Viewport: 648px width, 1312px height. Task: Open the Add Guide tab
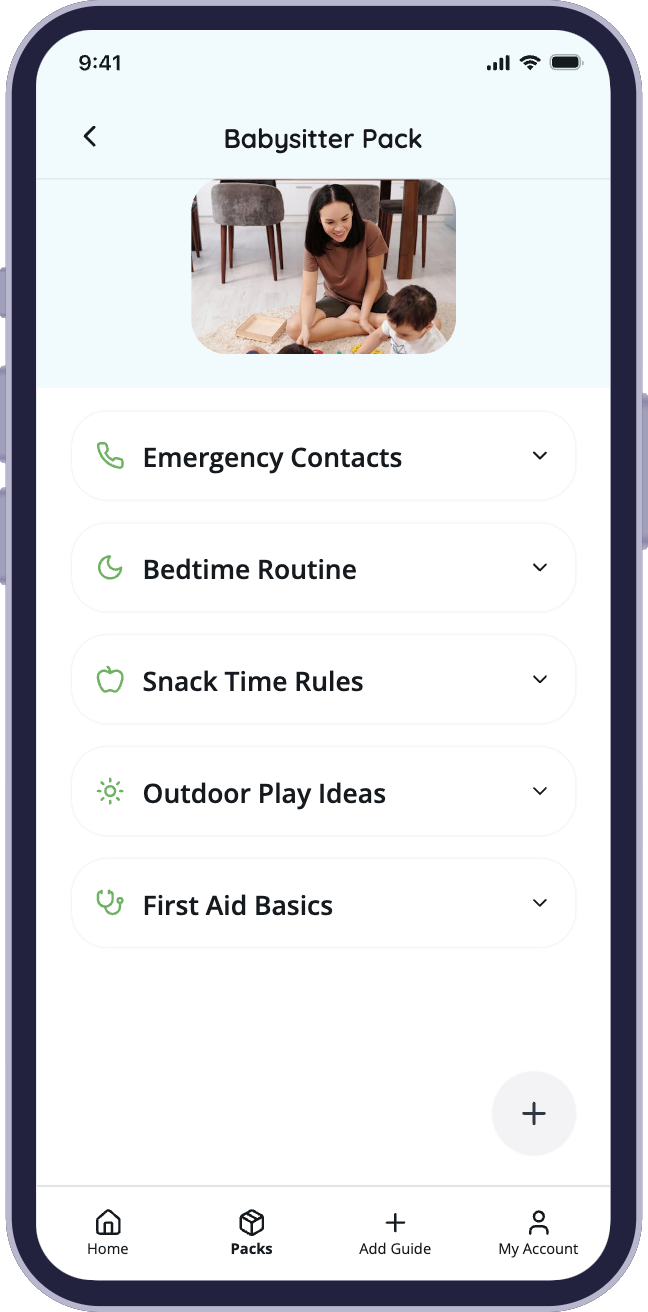pos(395,1233)
